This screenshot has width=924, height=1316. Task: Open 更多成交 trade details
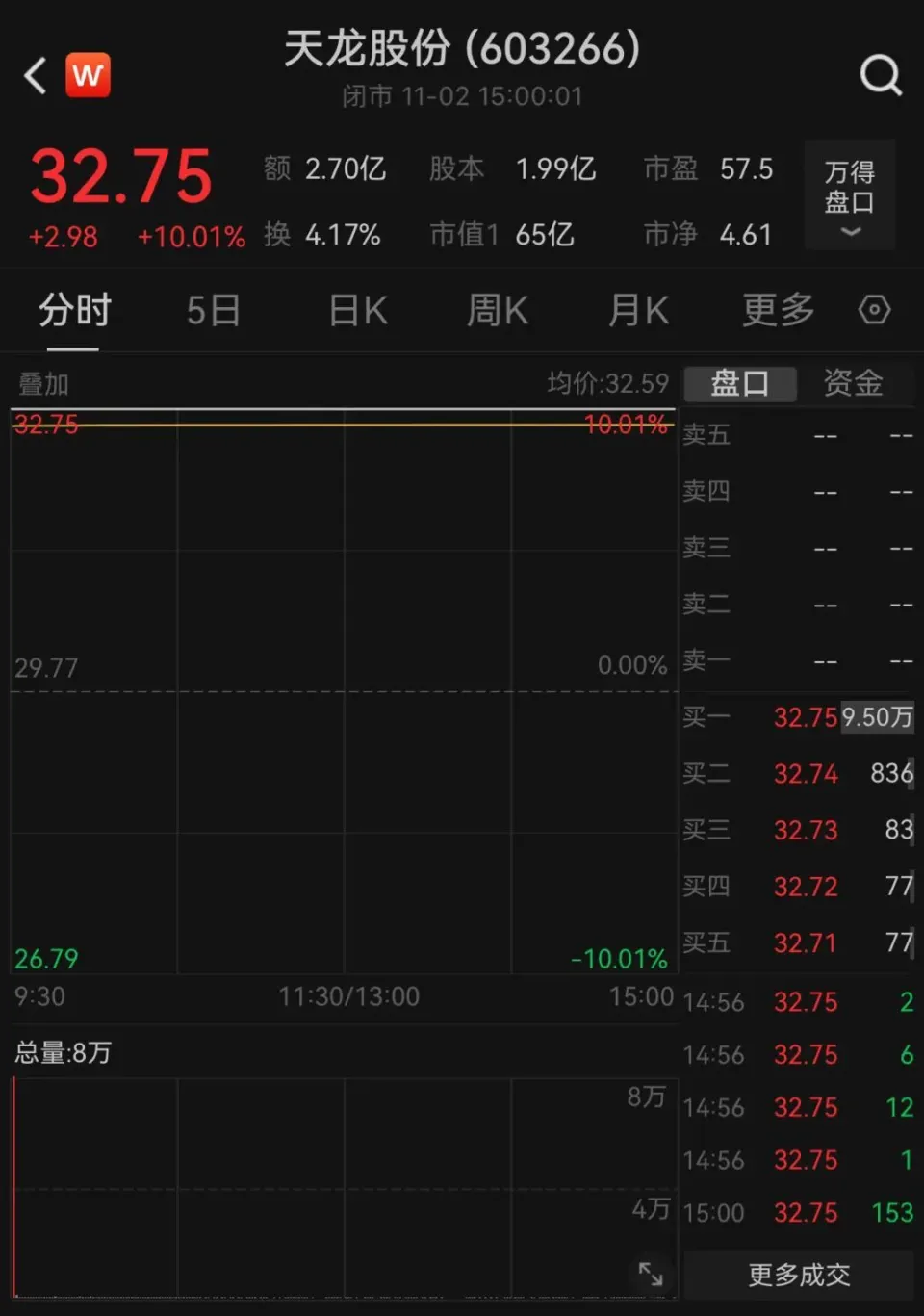click(x=799, y=1275)
